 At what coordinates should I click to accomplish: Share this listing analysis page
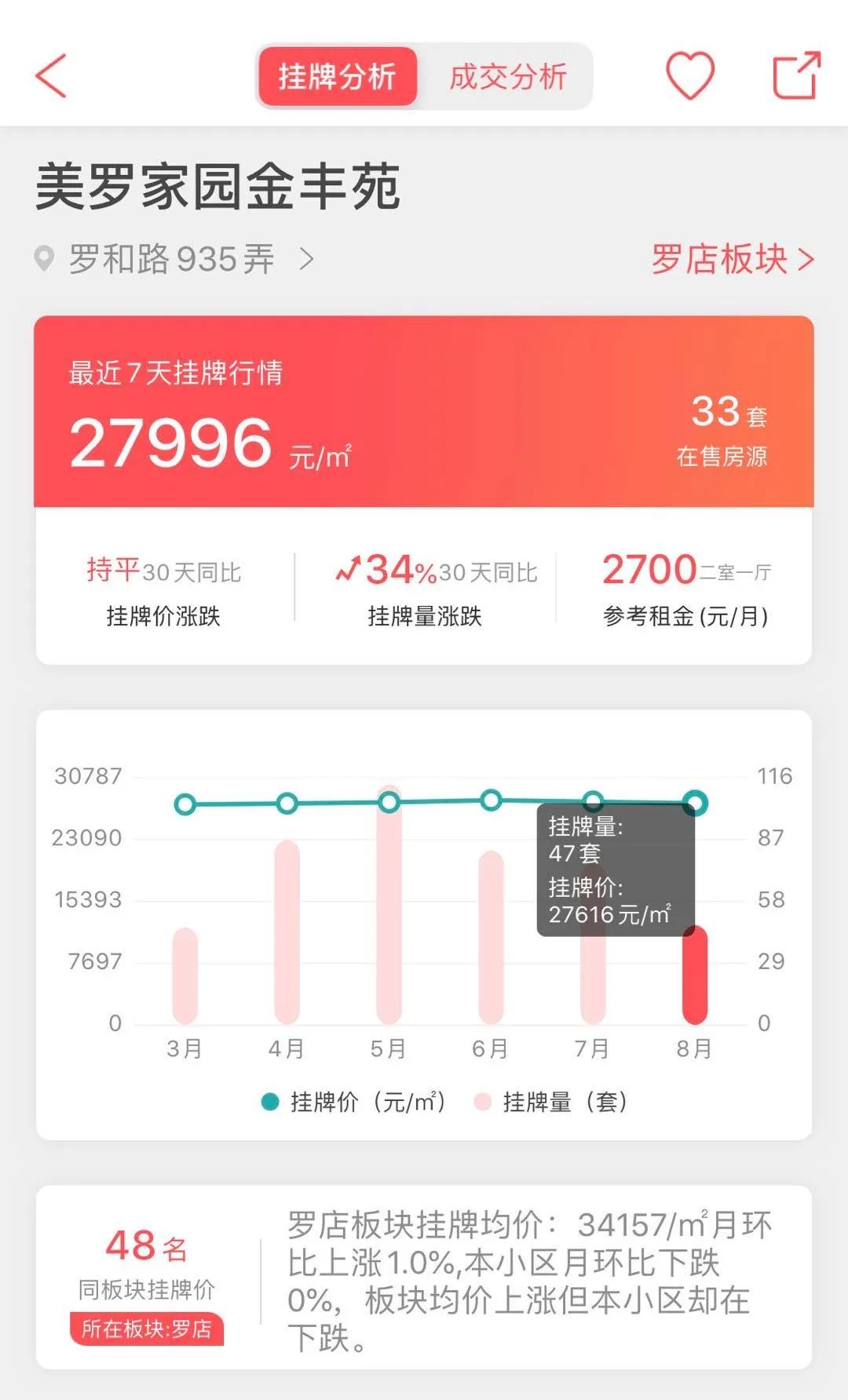point(796,76)
